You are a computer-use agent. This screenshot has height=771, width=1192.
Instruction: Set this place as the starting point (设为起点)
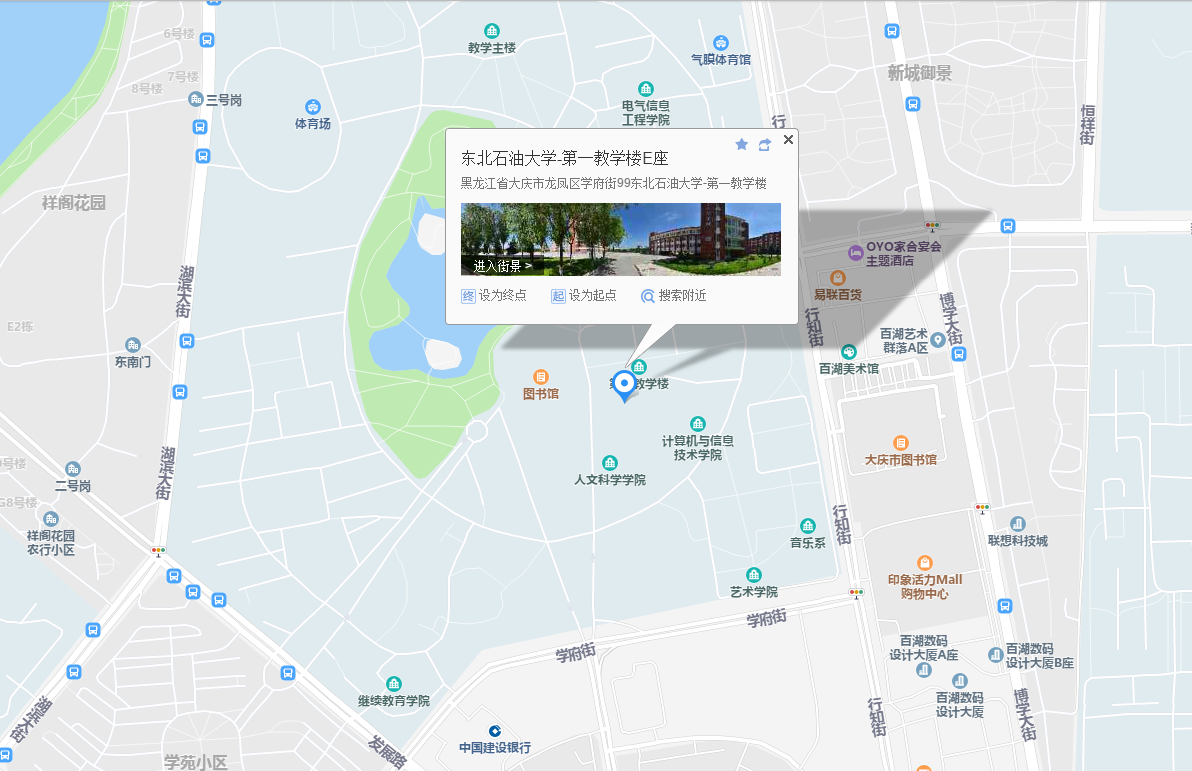pyautogui.click(x=584, y=296)
